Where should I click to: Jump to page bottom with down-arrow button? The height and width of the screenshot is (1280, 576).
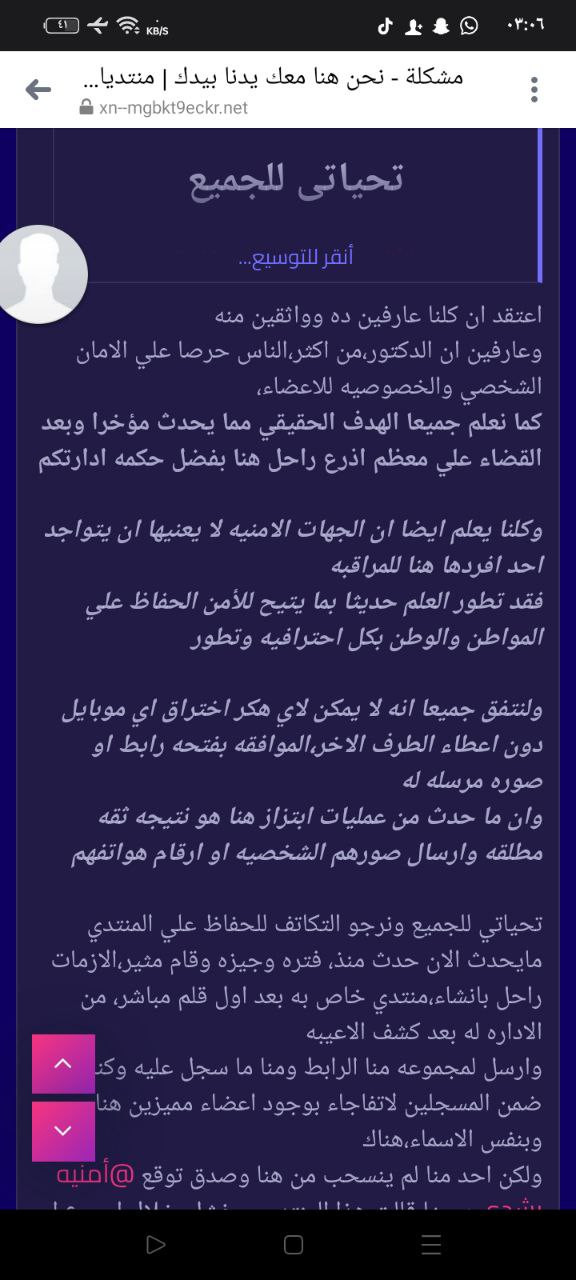click(x=63, y=1131)
